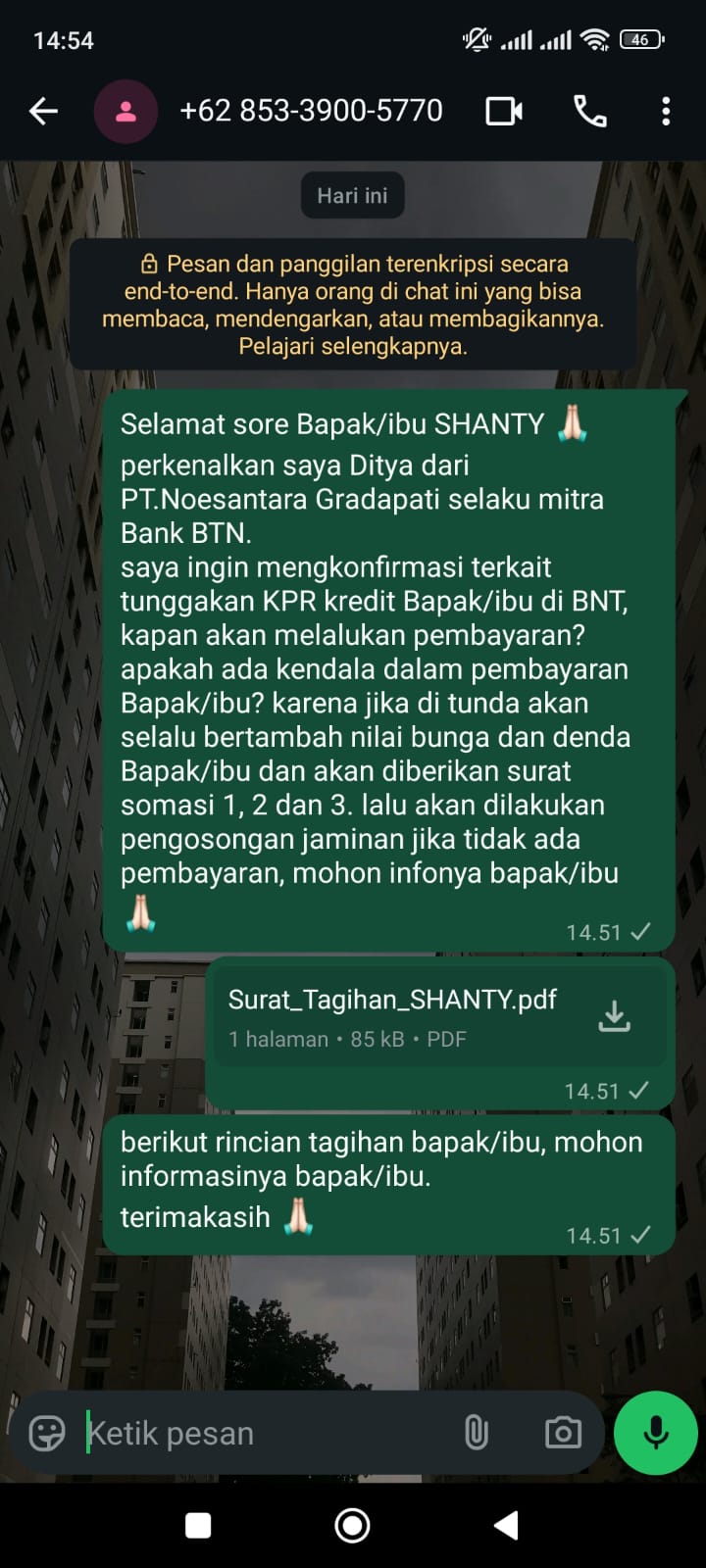Open contact info for +62 853-3900-5770
This screenshot has height=1568, width=706.
[311, 112]
